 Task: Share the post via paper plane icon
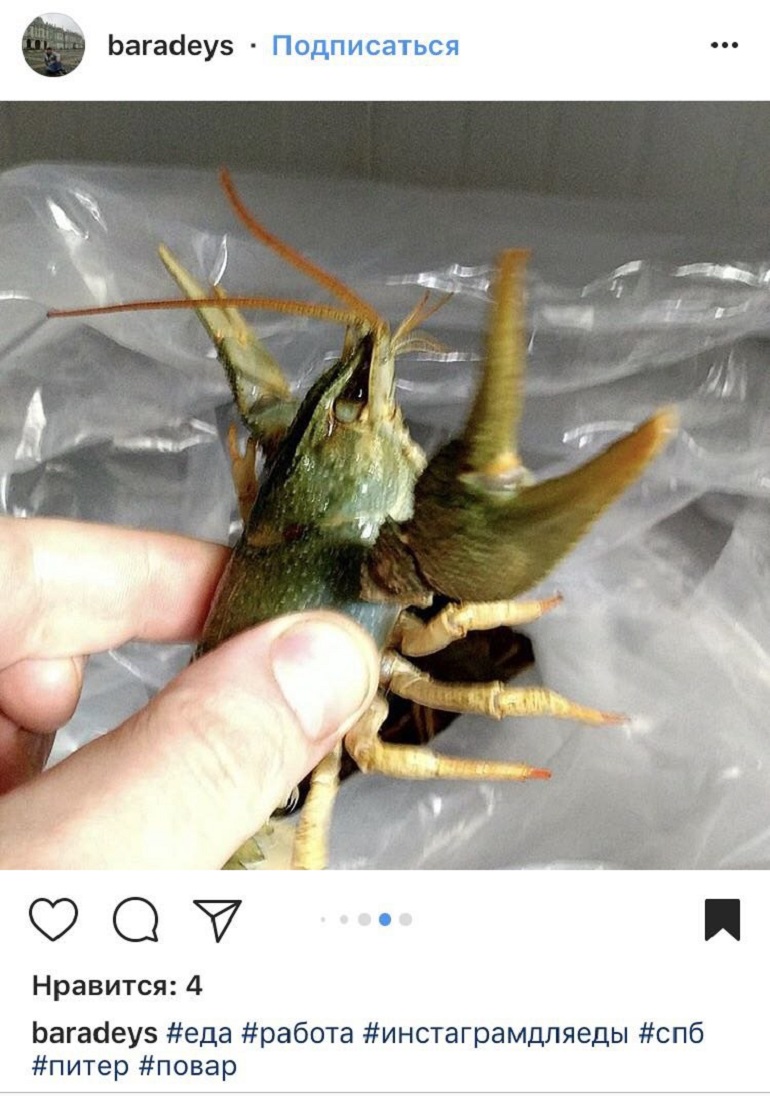click(x=217, y=920)
